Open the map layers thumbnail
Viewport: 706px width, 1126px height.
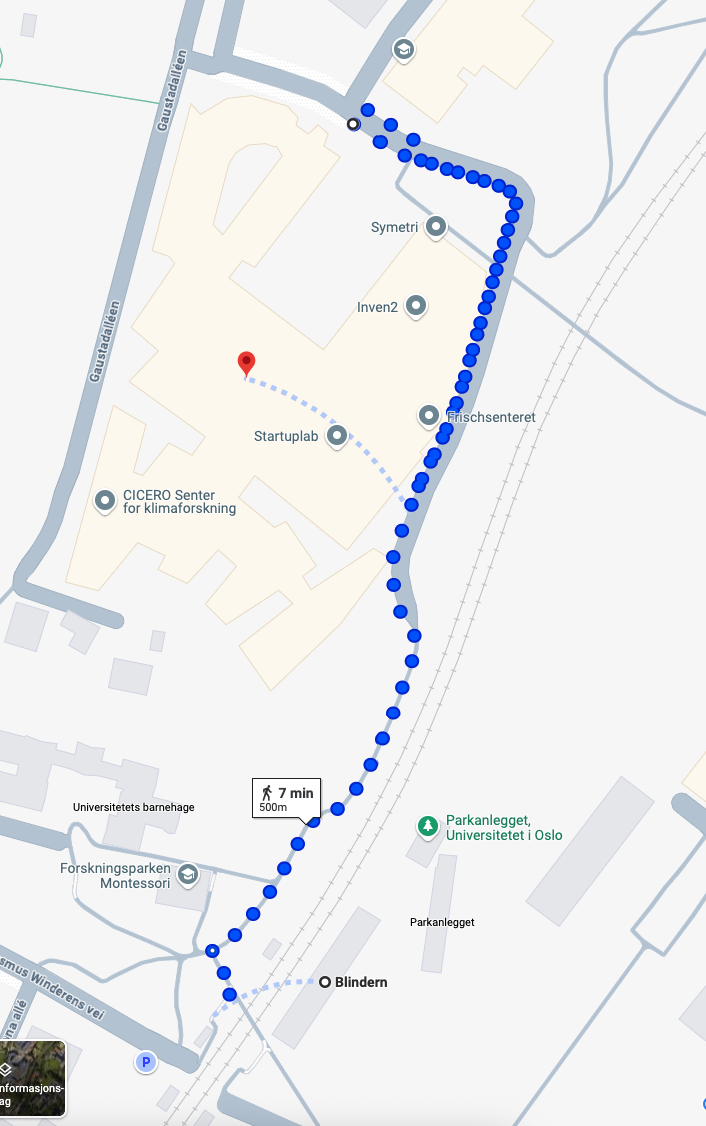[x=32, y=1078]
